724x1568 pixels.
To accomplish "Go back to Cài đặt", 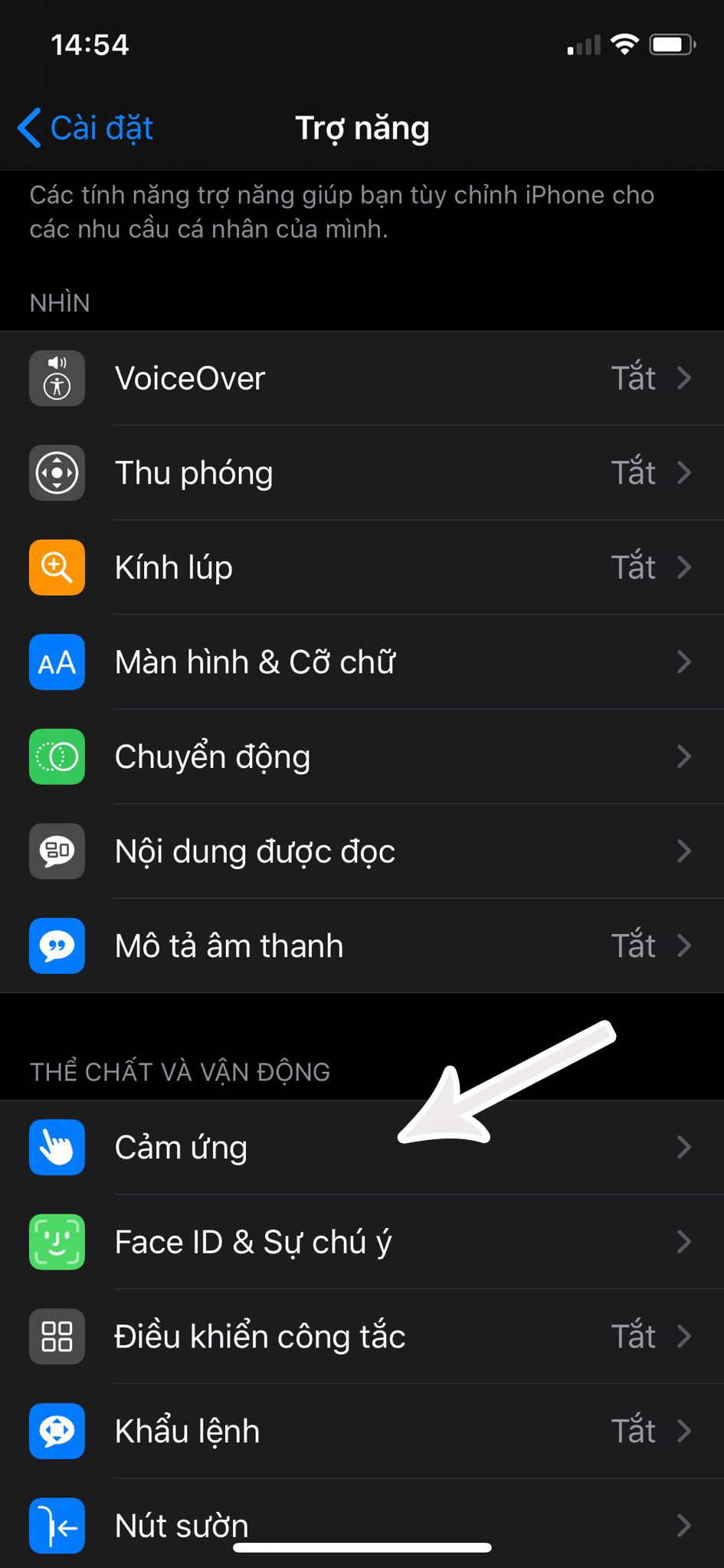I will click(86, 128).
